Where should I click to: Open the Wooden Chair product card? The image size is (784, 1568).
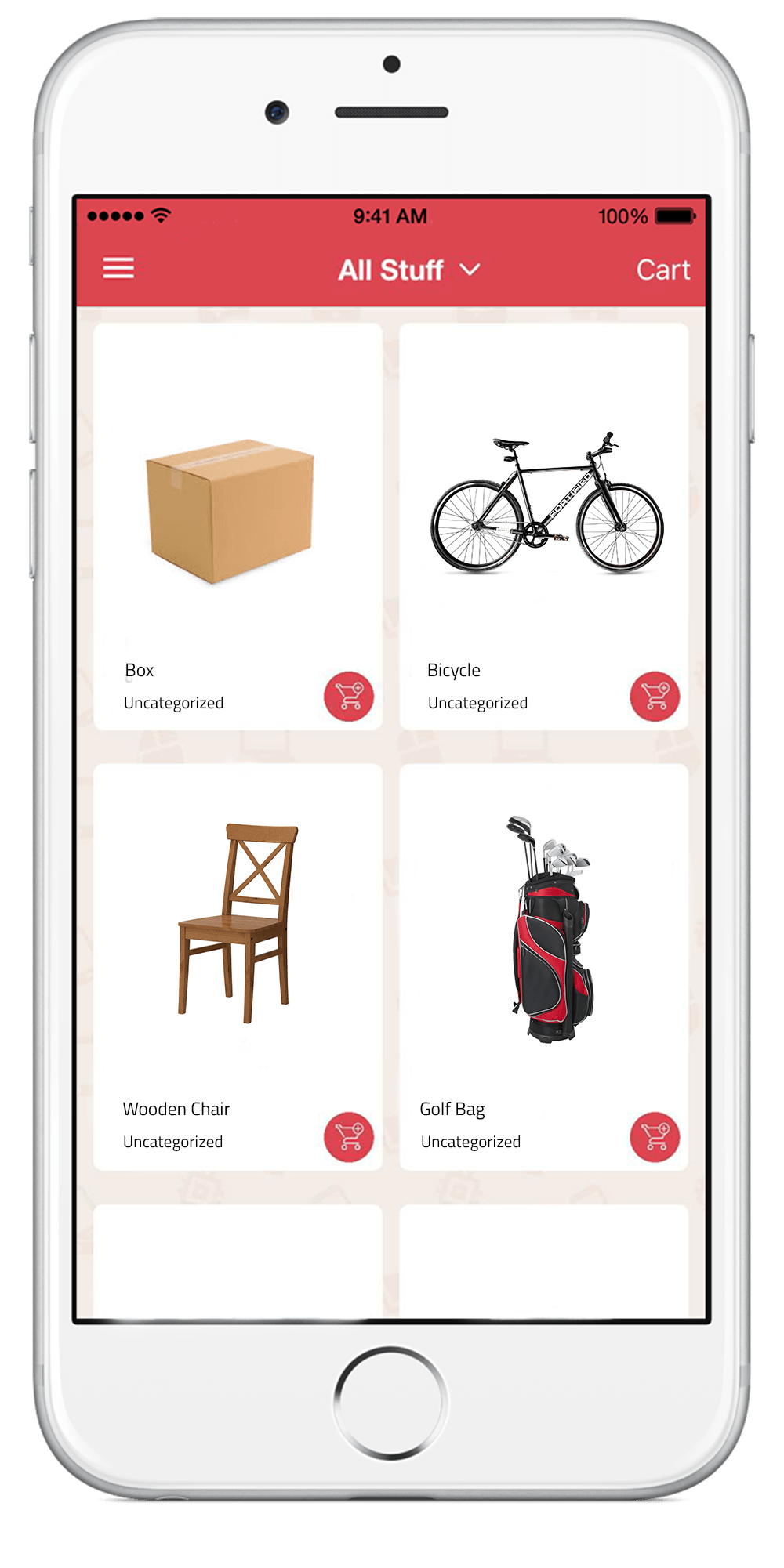coord(238,967)
